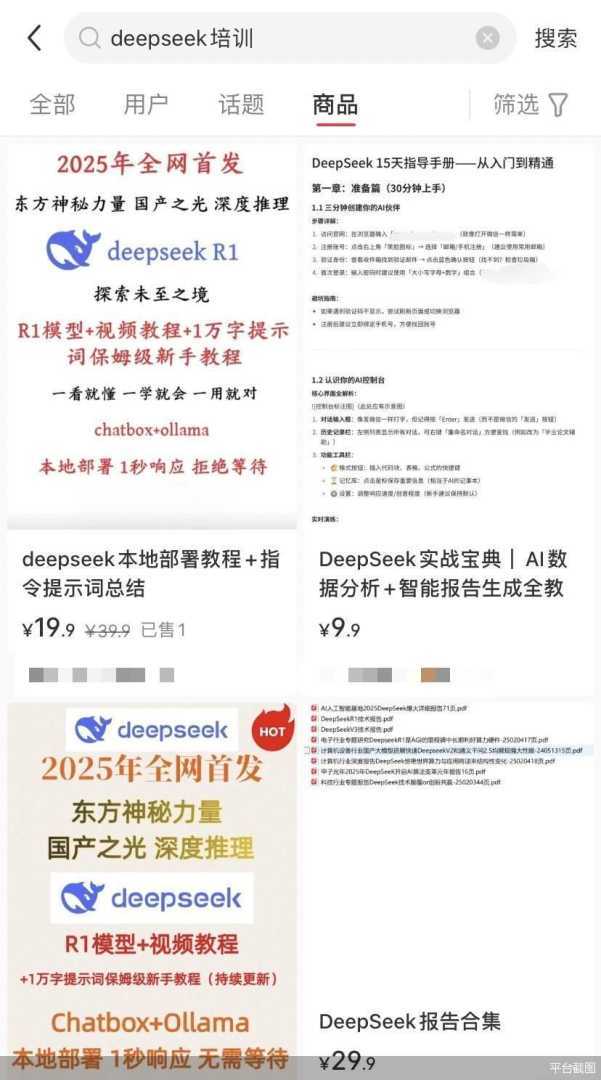Screen dimensions: 601x1080
Task: Select the 商品 tab
Action: coord(335,104)
